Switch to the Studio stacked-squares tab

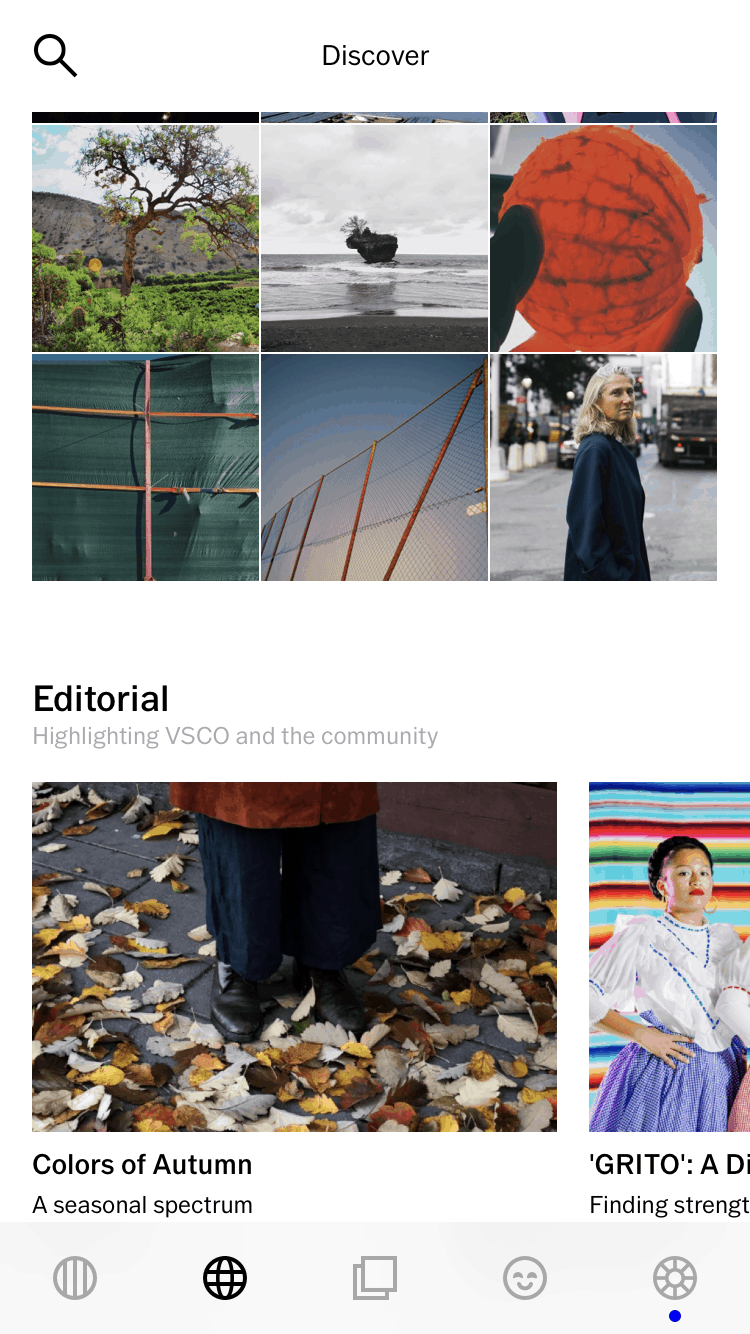click(x=375, y=1278)
